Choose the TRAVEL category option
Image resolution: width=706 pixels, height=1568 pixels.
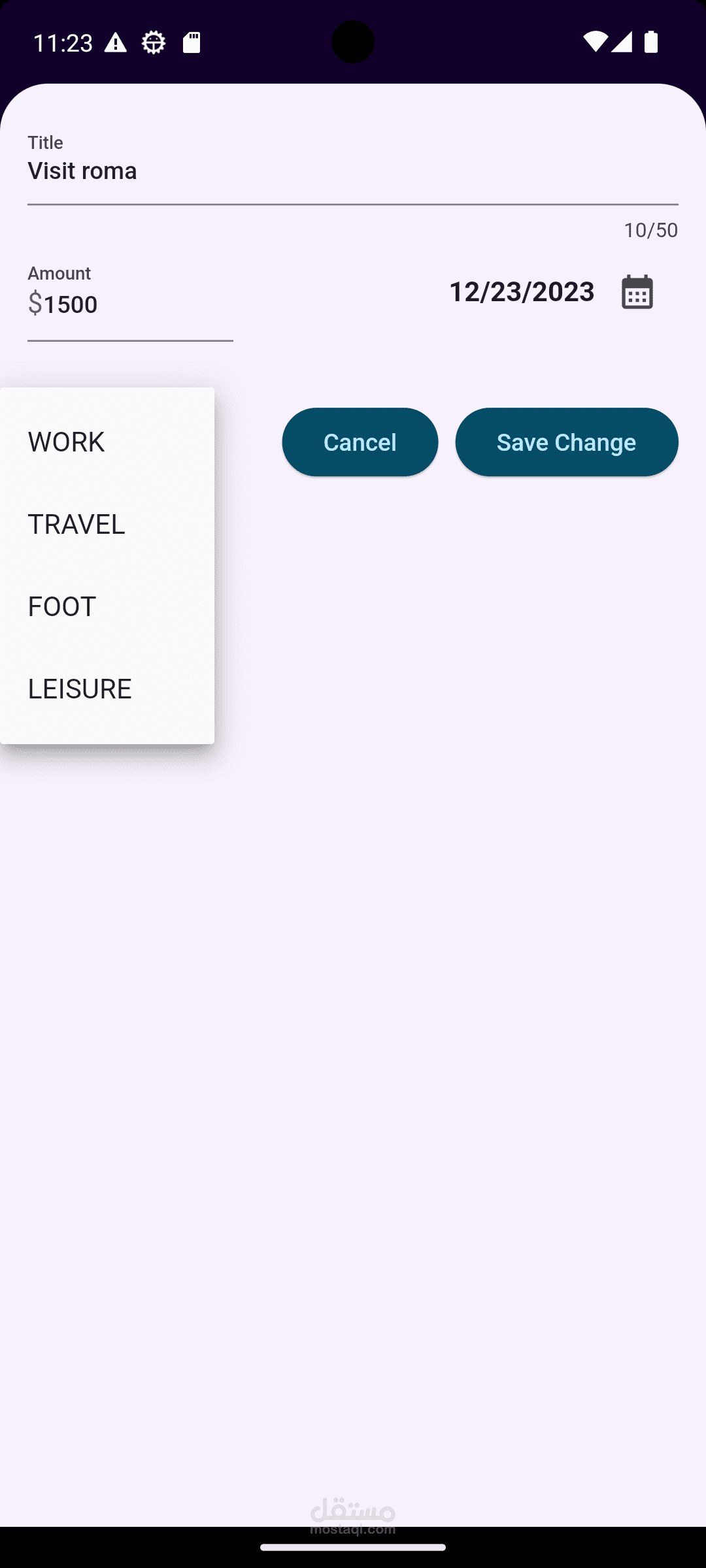107,524
